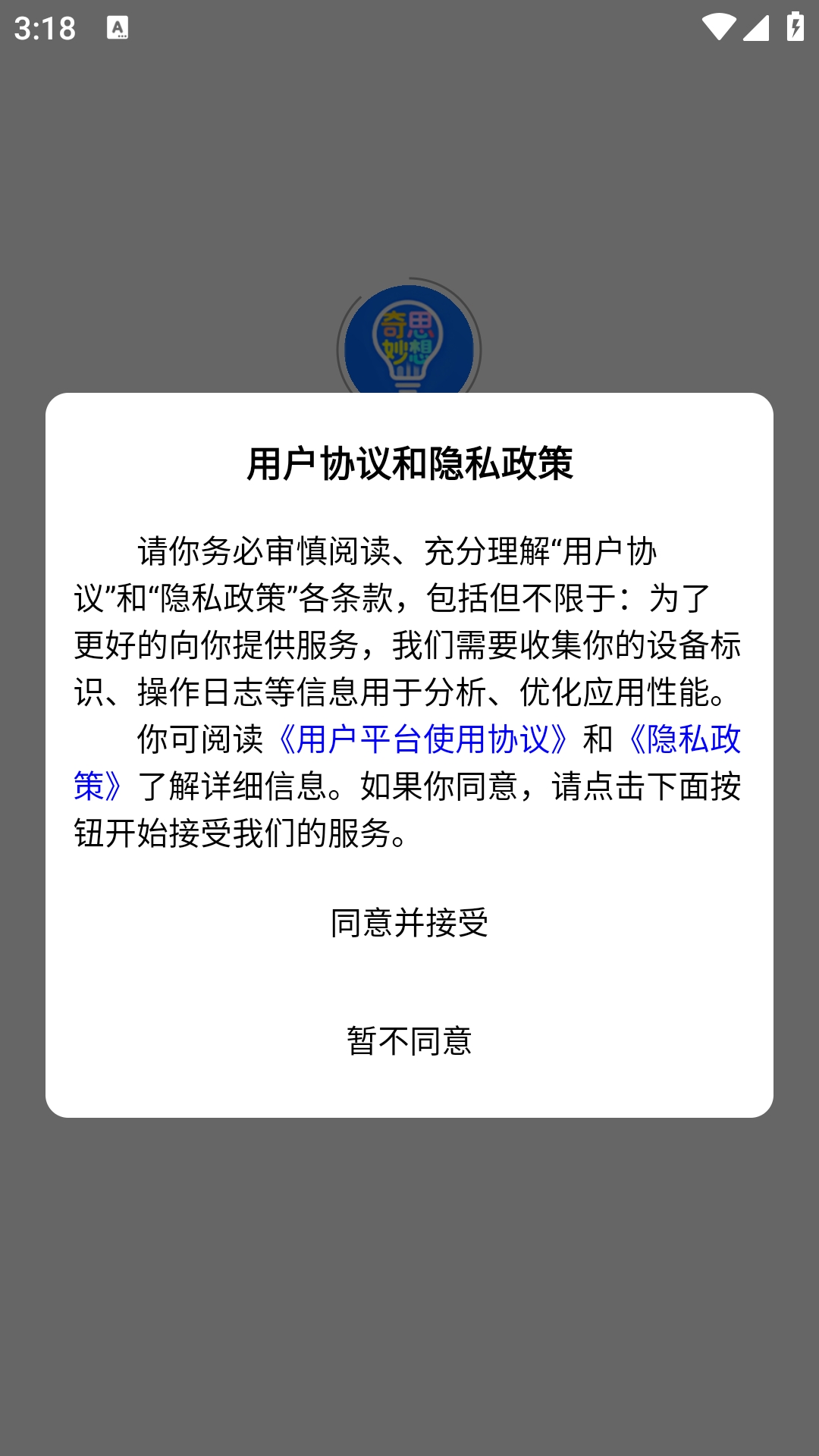819x1456 pixels.
Task: Tap 同意并接受 to accept the agreement
Action: (x=409, y=923)
